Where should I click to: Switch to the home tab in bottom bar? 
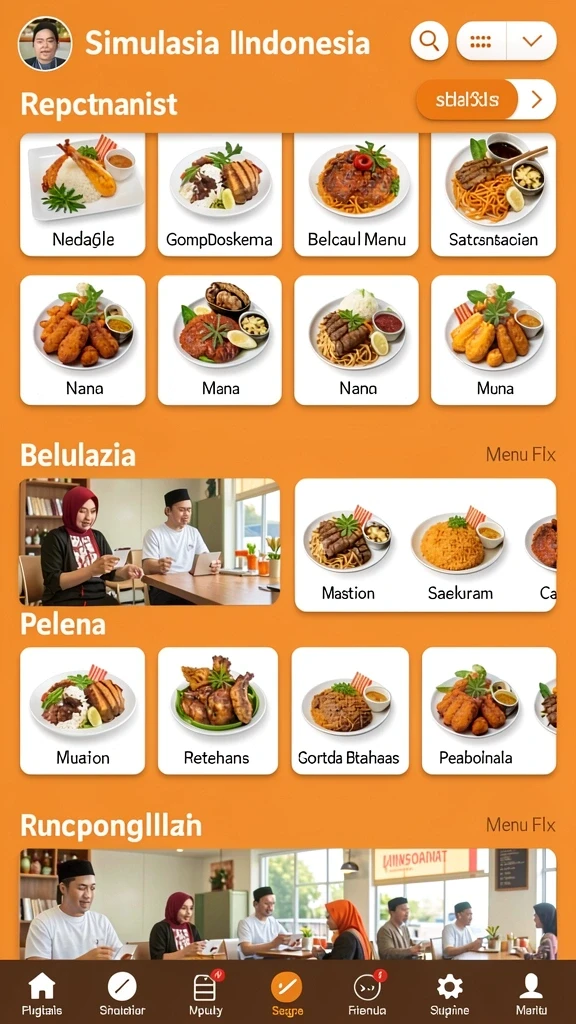pos(42,993)
